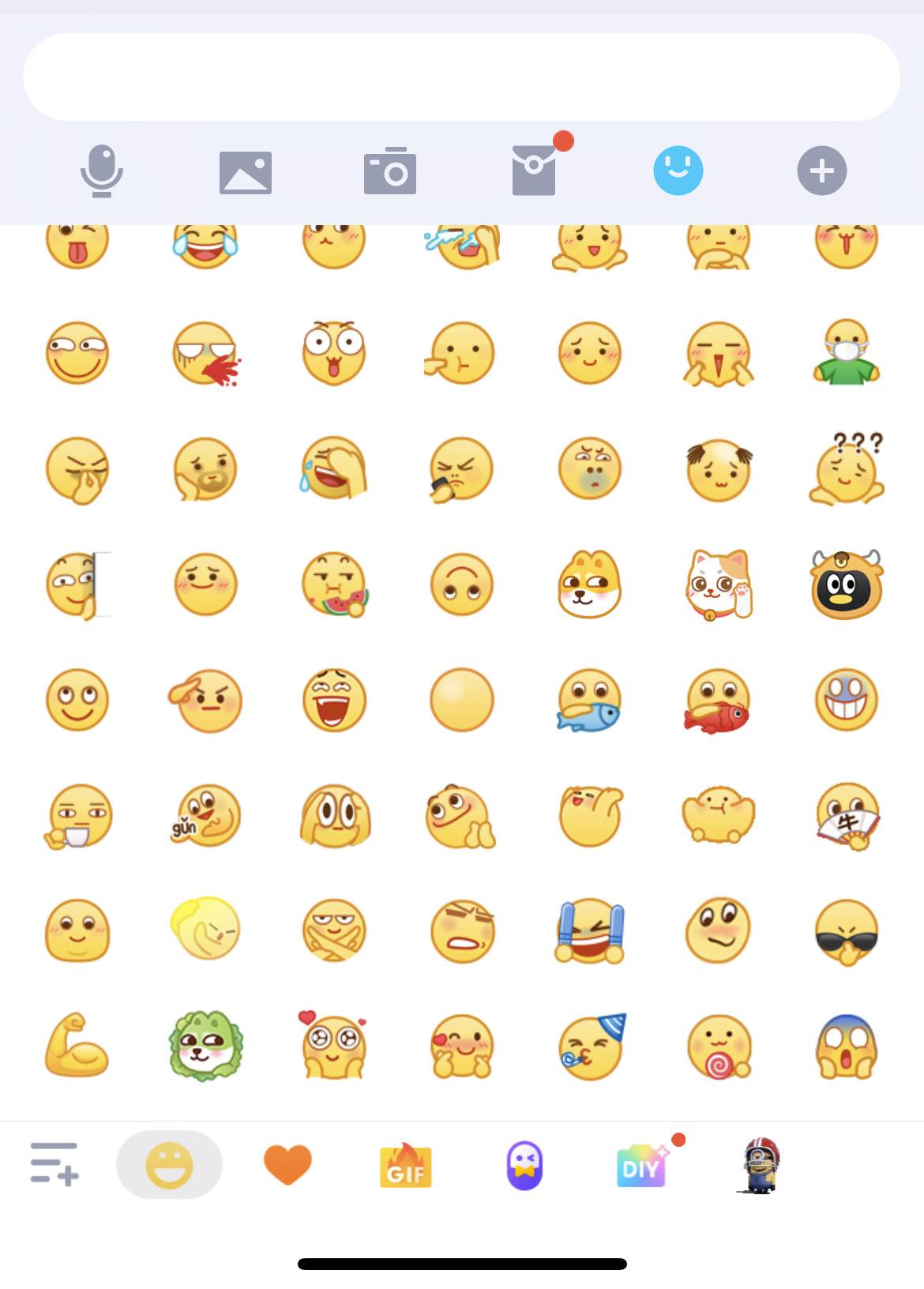Switch to the GIF stickers tab

[x=405, y=1166]
